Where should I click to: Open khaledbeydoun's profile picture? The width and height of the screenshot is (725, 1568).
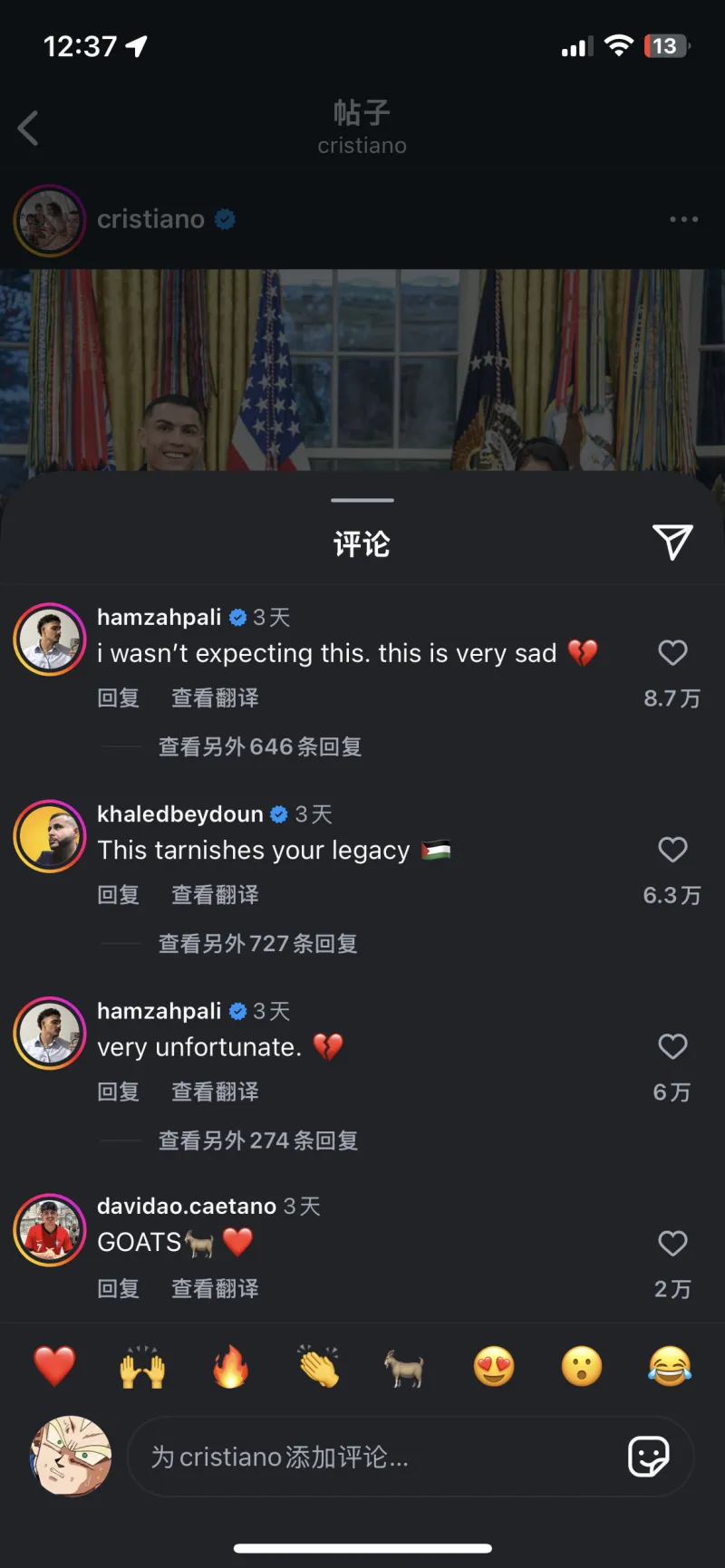click(x=50, y=836)
